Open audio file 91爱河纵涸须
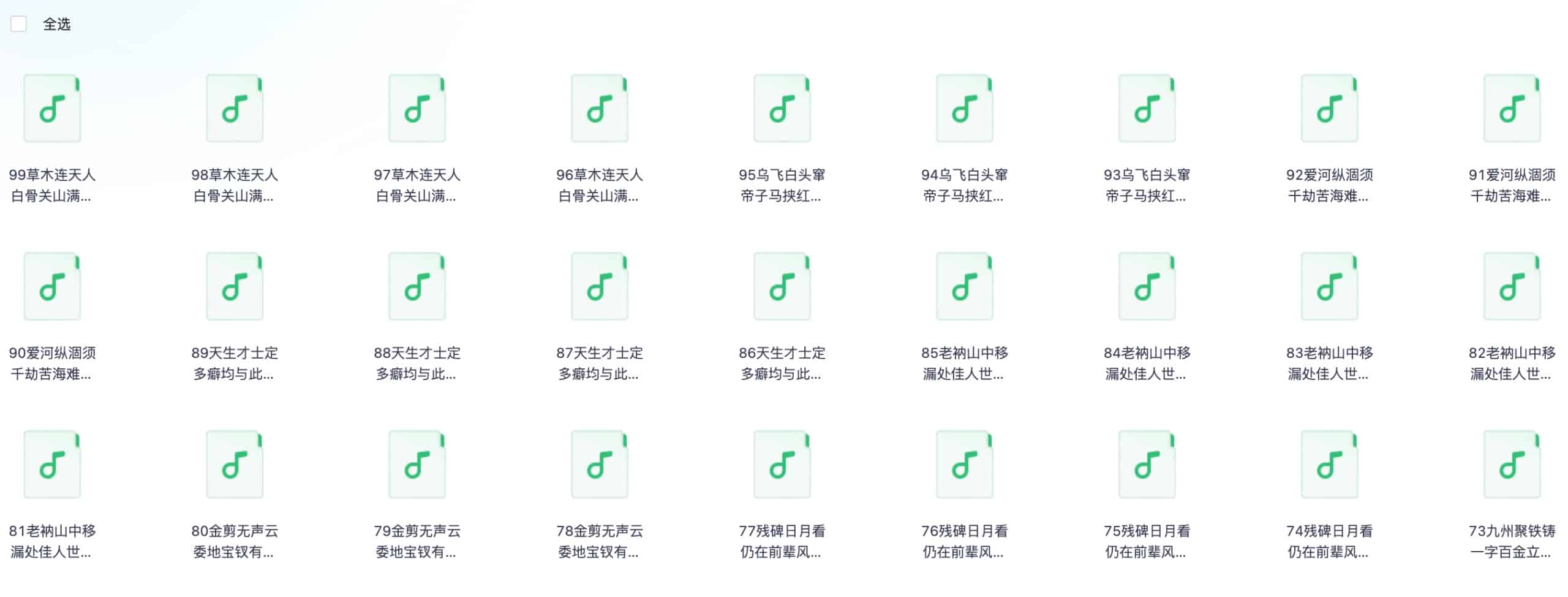The width and height of the screenshot is (1568, 597). 1512,109
